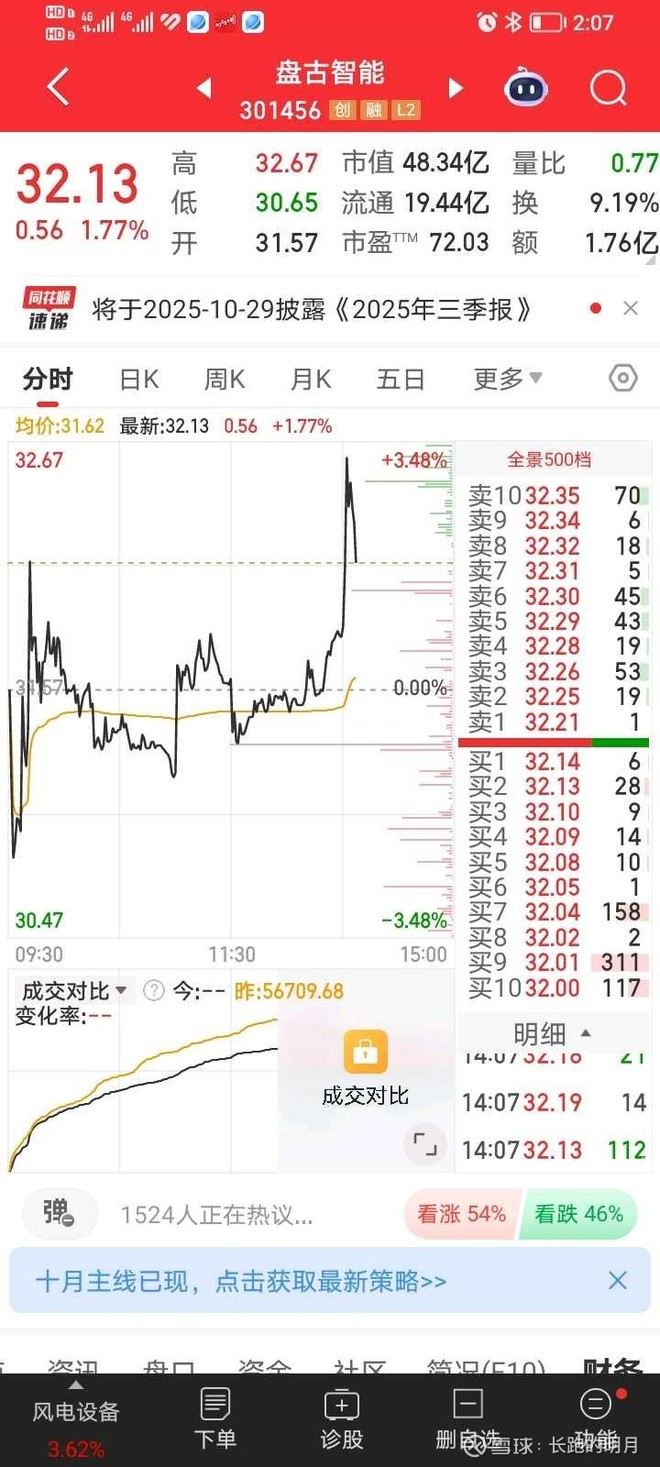The height and width of the screenshot is (1467, 660).
Task: Open the 成交对比 indicator dropdown
Action: 75,991
